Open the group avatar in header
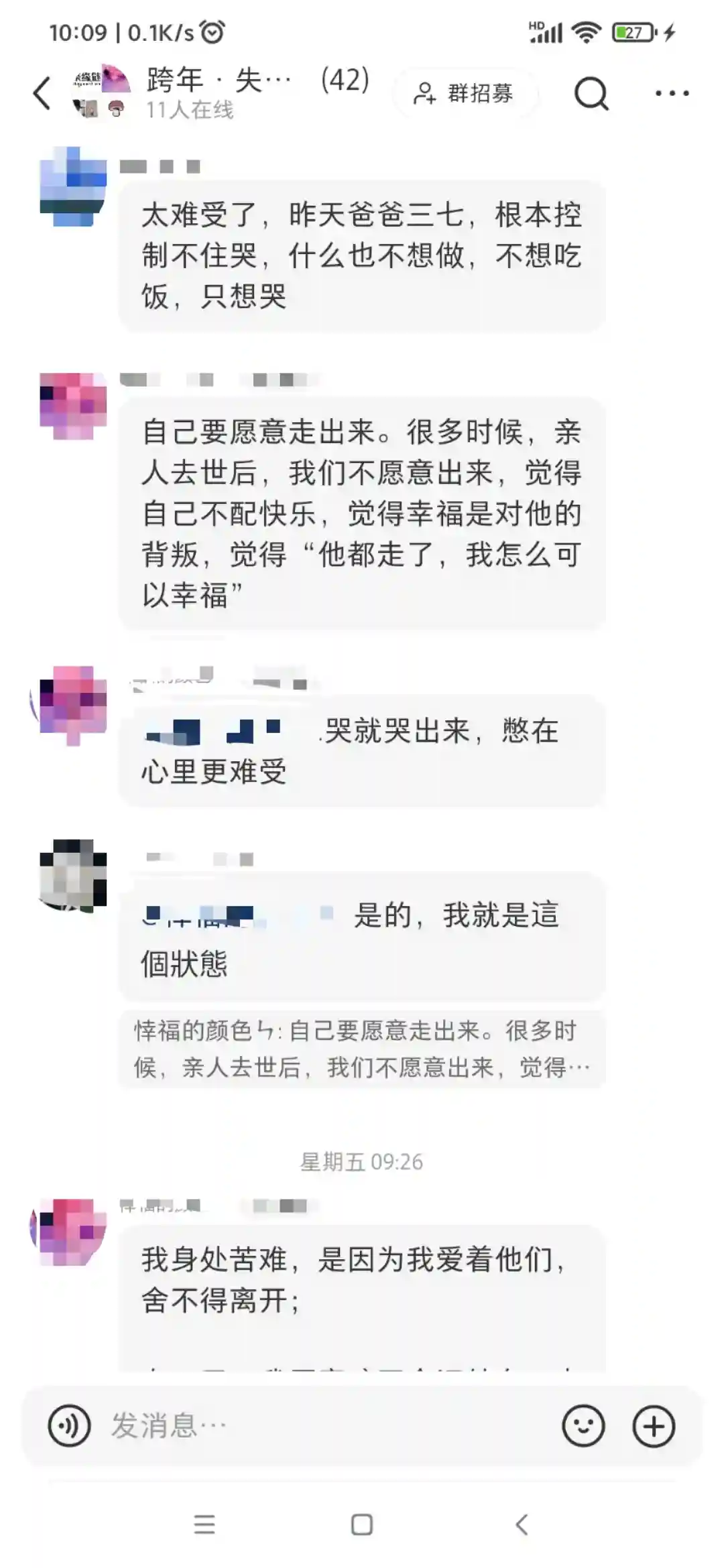Screen dimensions: 724x1568 [101, 92]
